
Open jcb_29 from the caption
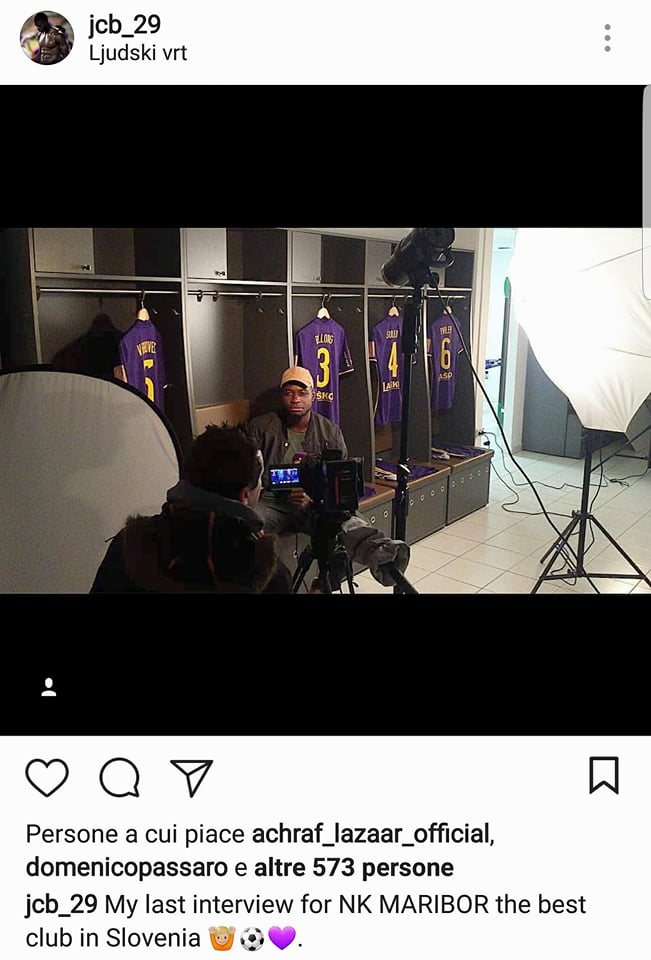[x=61, y=905]
